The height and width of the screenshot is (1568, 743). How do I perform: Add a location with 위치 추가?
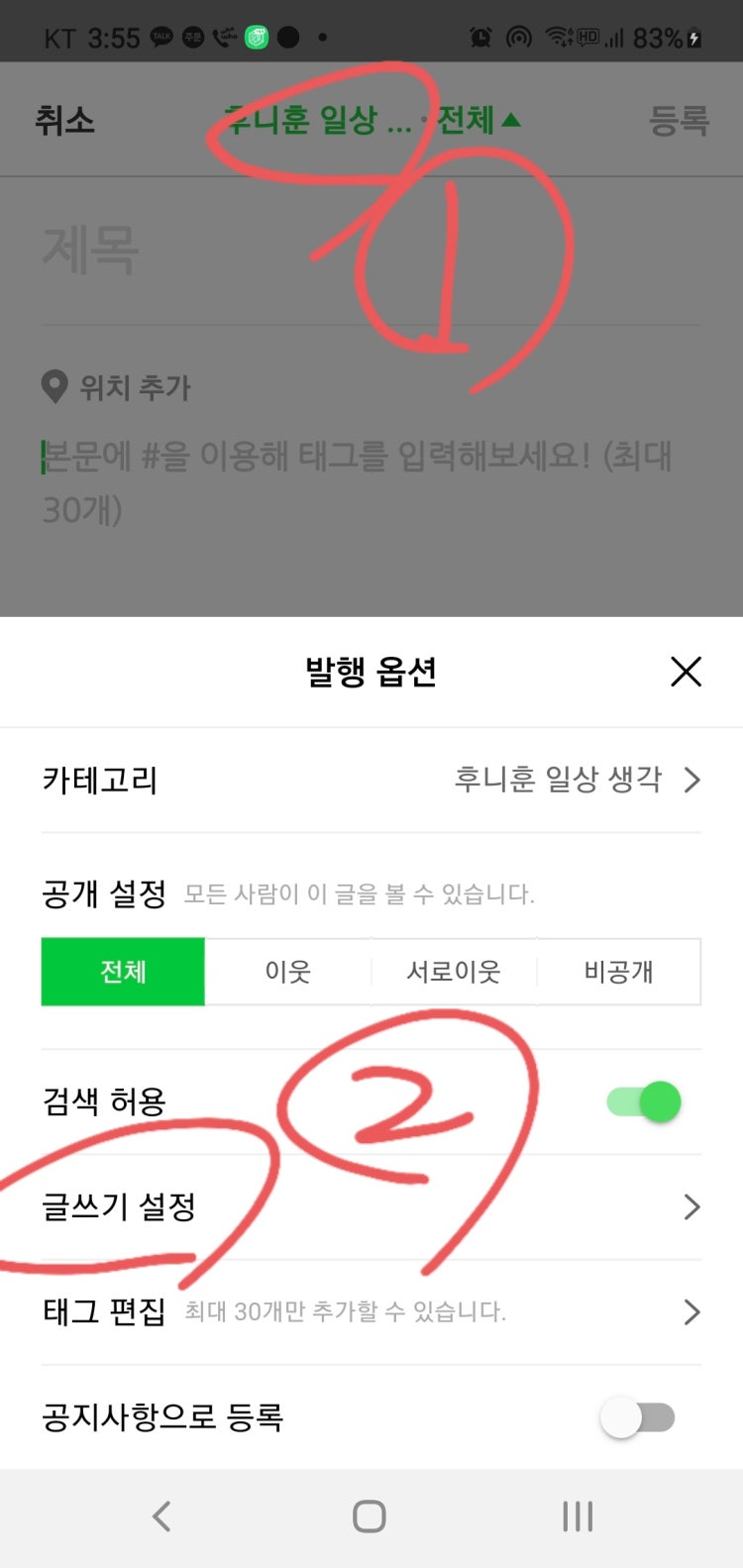click(117, 386)
